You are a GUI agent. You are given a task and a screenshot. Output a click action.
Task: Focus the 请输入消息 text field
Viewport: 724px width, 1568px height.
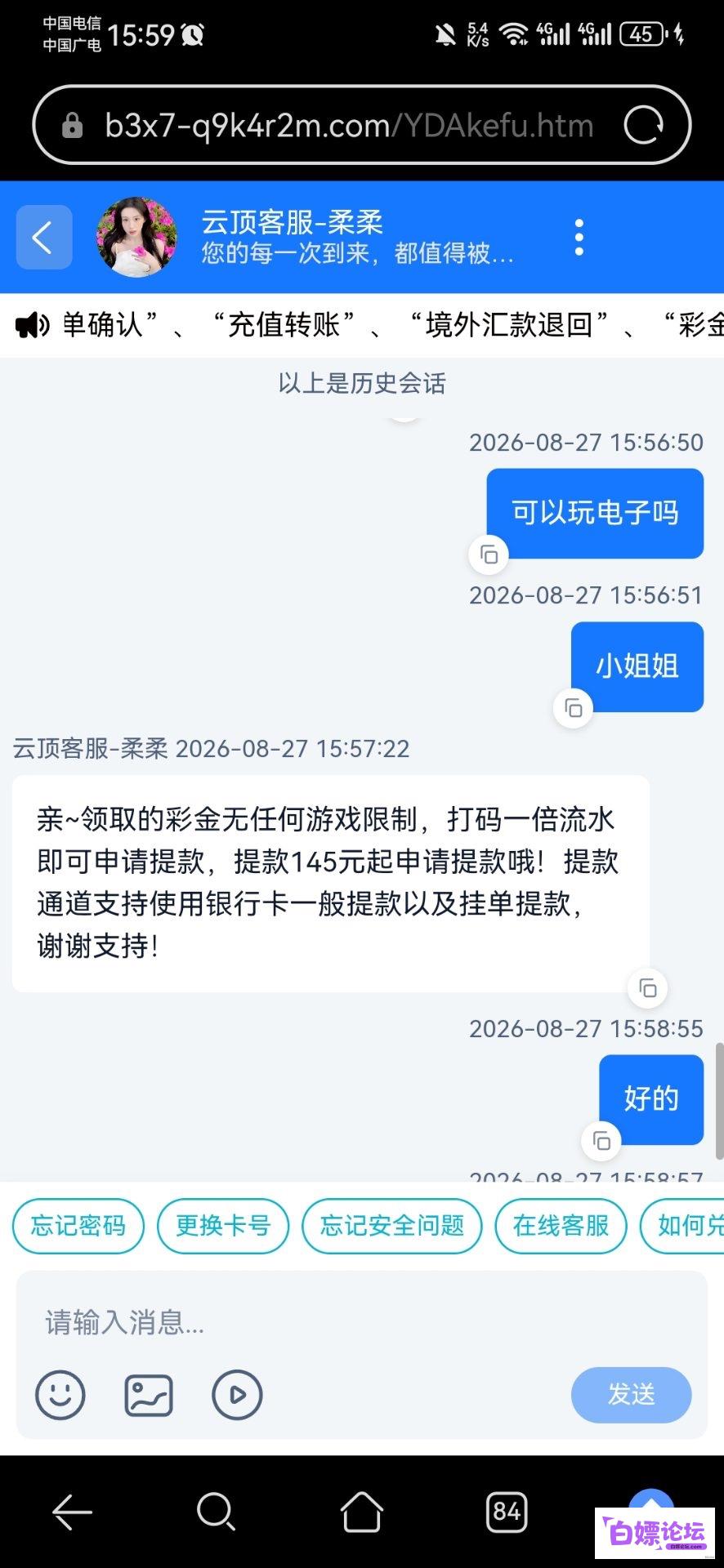point(361,1322)
